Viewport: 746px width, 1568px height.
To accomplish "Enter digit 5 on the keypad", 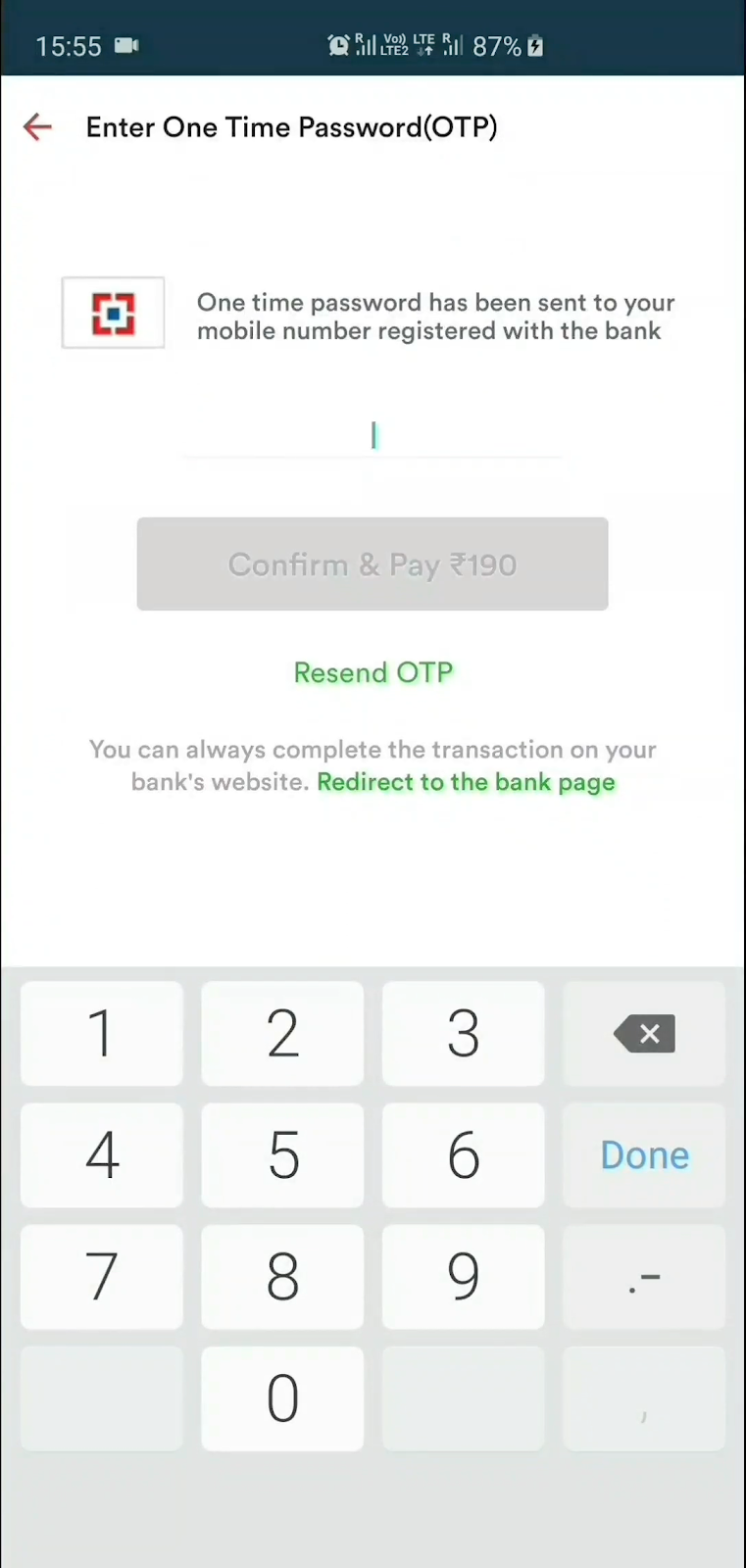I will point(282,1154).
